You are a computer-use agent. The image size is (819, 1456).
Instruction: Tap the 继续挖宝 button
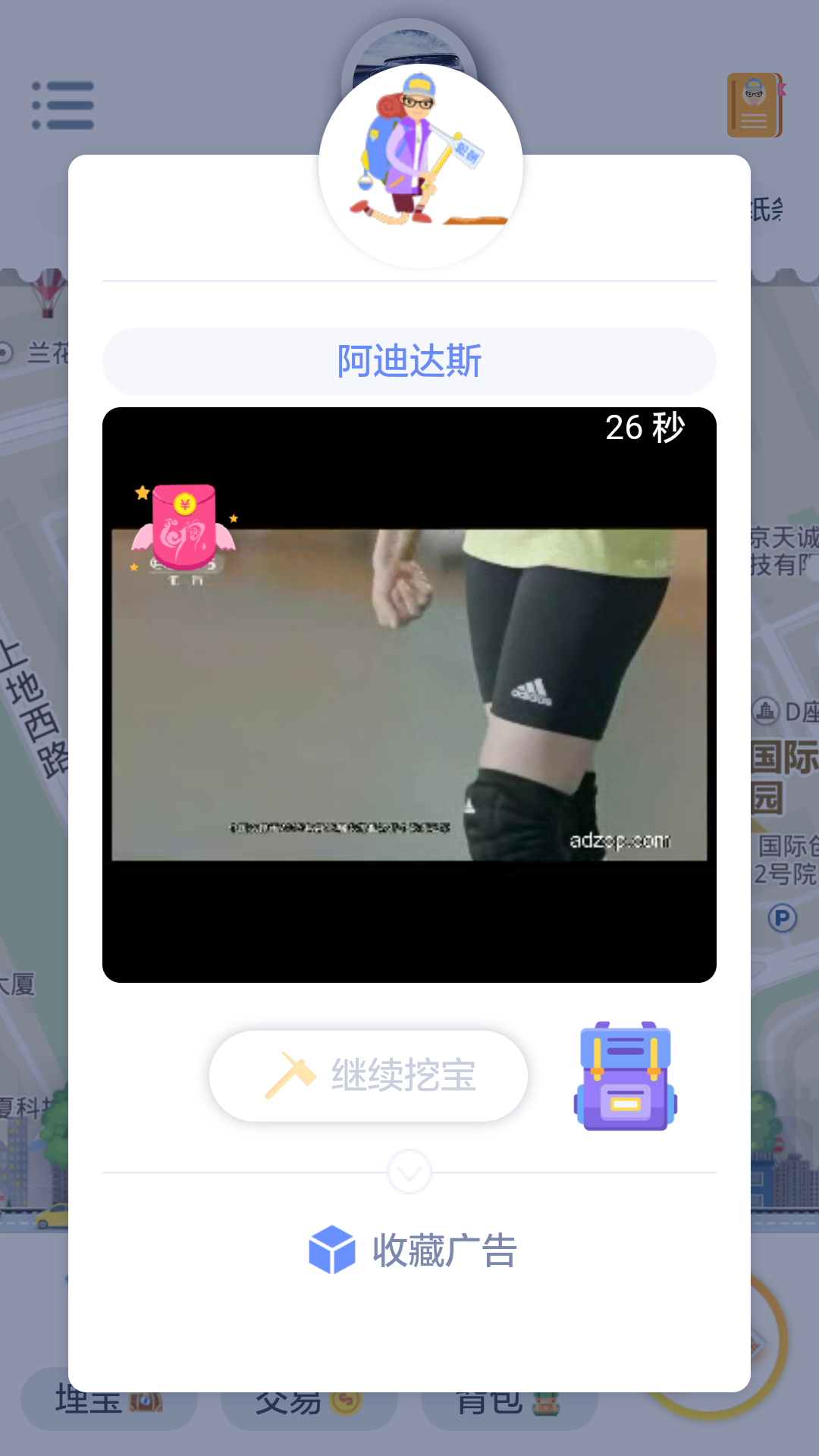click(x=369, y=1075)
